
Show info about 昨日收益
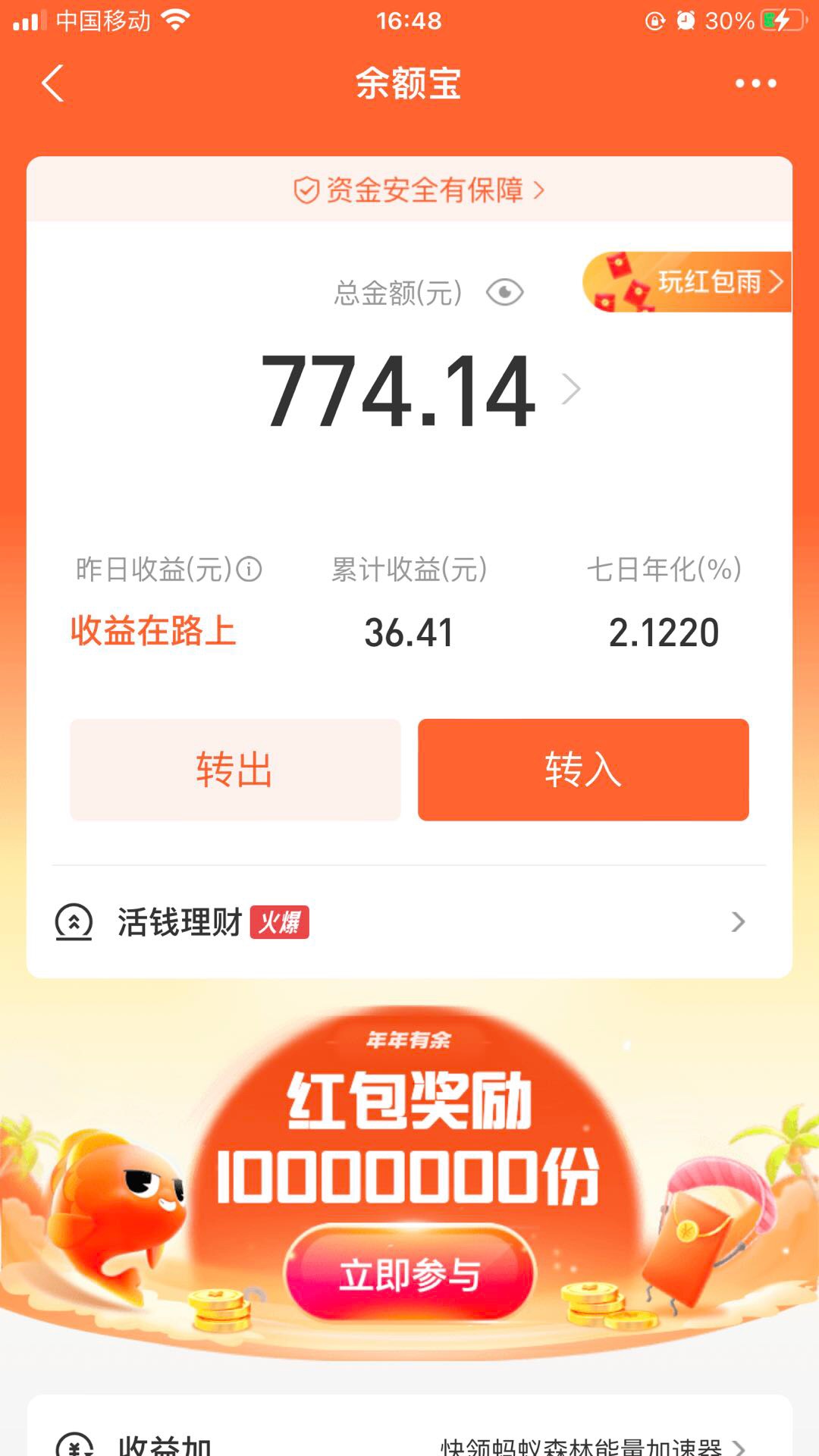coord(249,569)
